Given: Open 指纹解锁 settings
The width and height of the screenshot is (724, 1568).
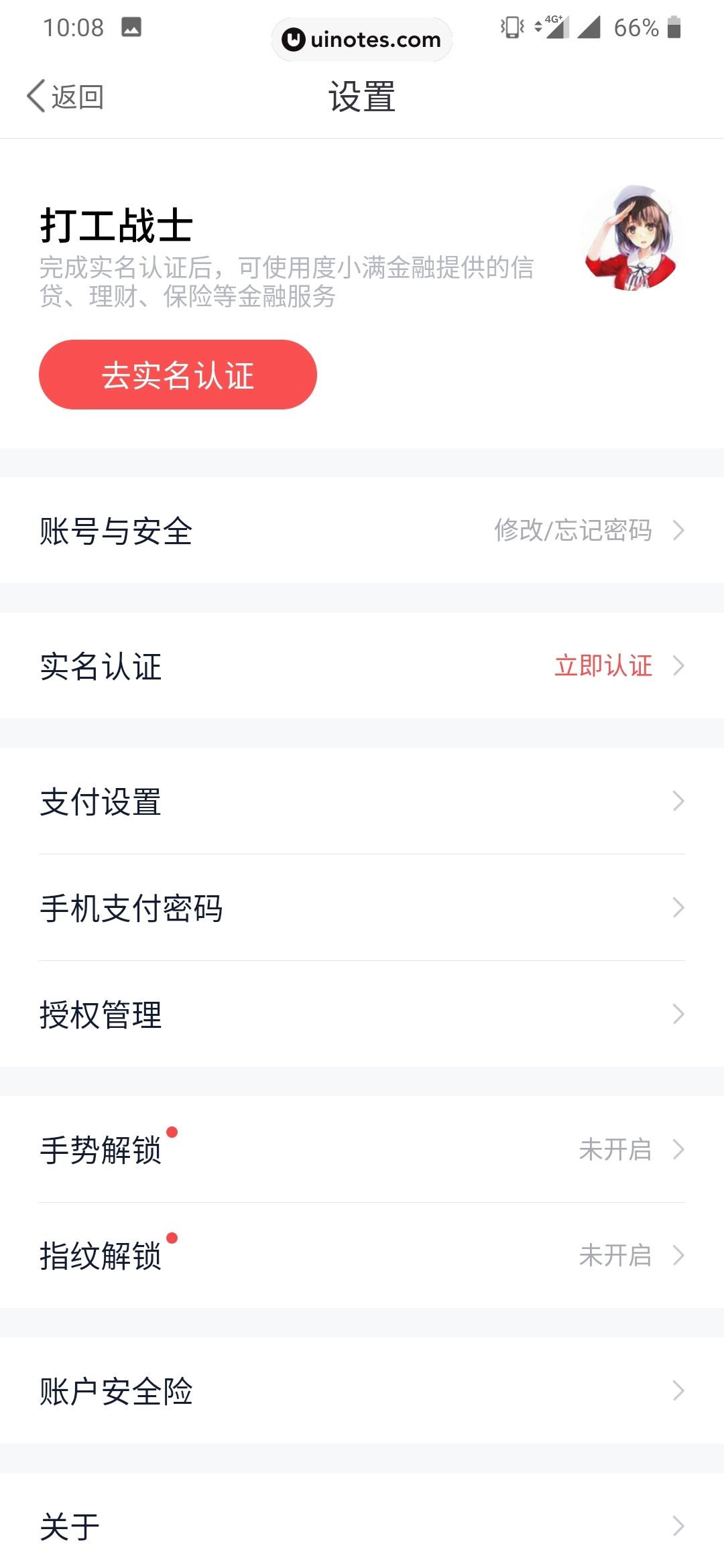Looking at the screenshot, I should tap(362, 1256).
